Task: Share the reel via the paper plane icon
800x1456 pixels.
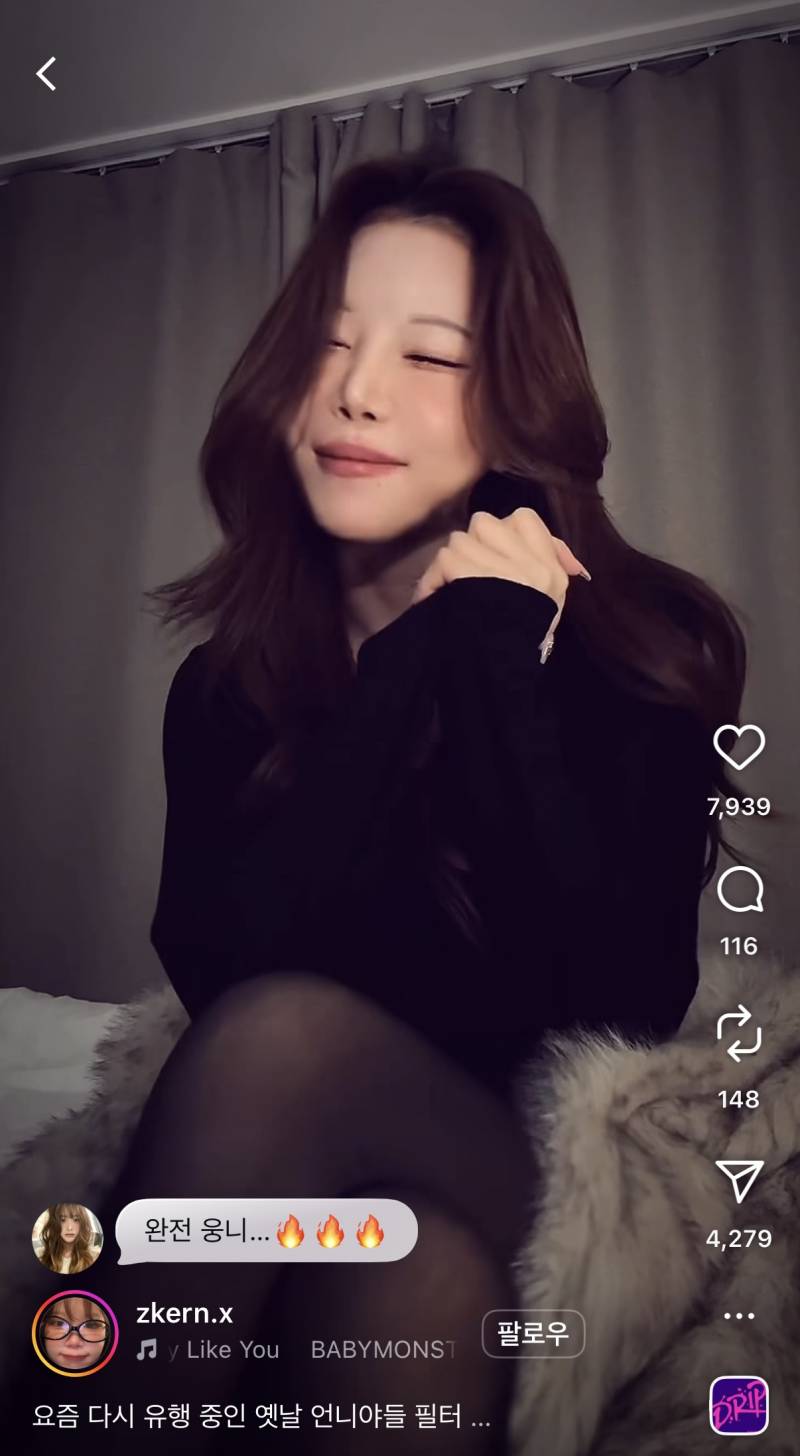Action: 739,1181
